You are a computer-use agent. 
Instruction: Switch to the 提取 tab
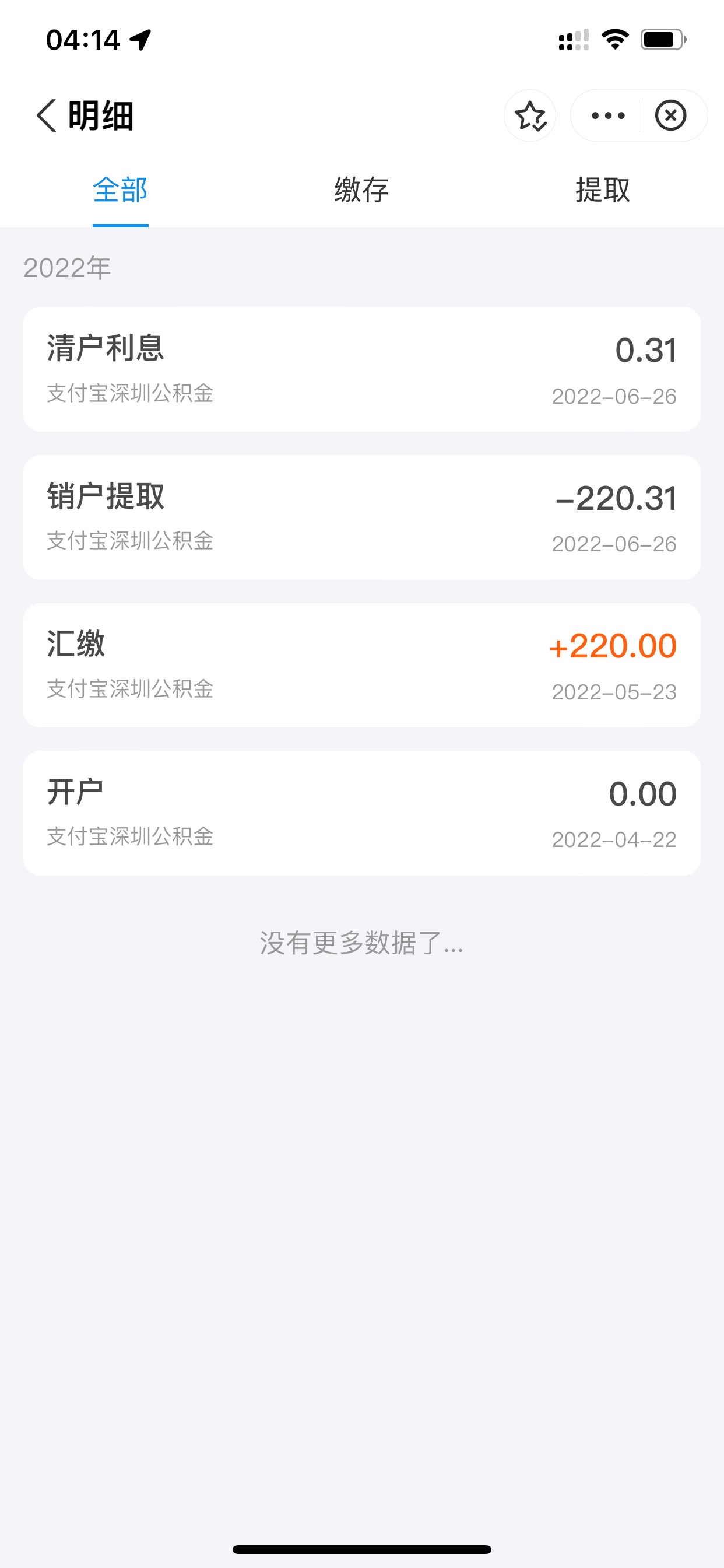point(603,190)
